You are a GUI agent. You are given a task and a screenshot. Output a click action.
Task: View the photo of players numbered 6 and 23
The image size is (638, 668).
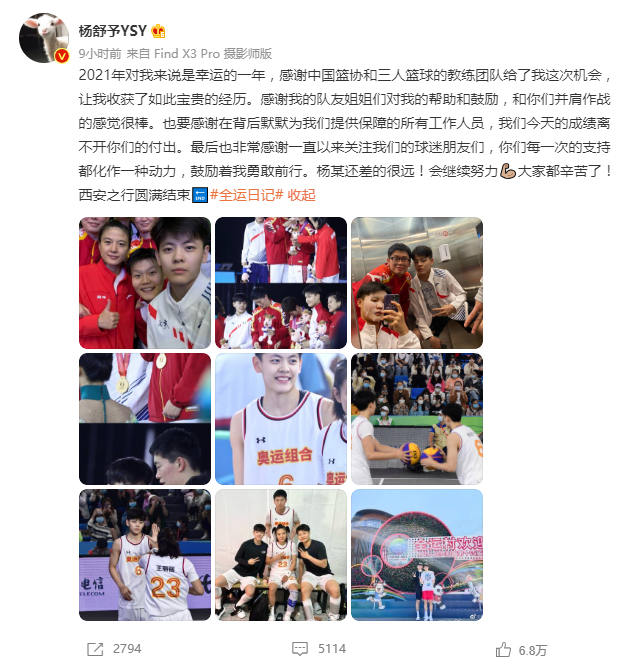coord(145,554)
